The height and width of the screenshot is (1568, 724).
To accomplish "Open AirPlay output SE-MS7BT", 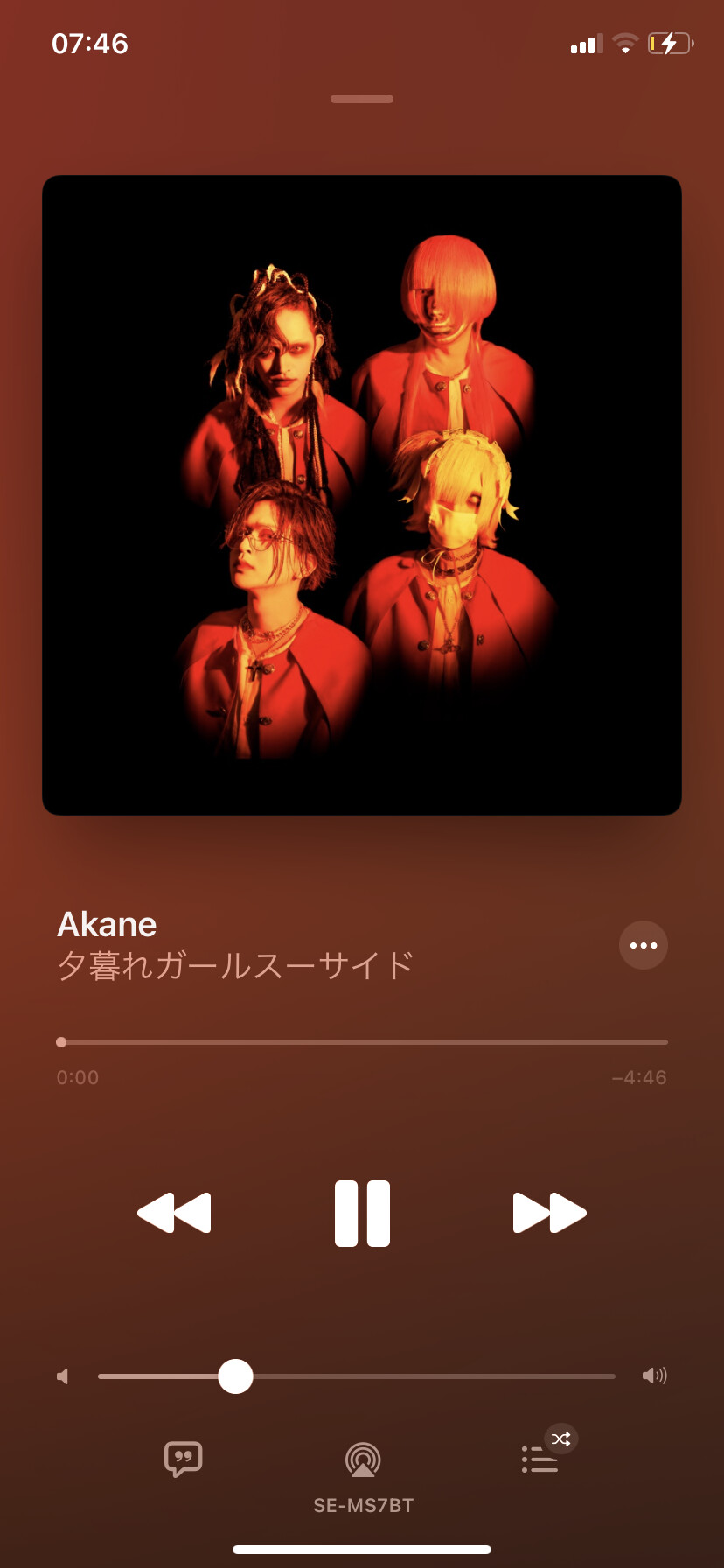I will coord(363,1459).
